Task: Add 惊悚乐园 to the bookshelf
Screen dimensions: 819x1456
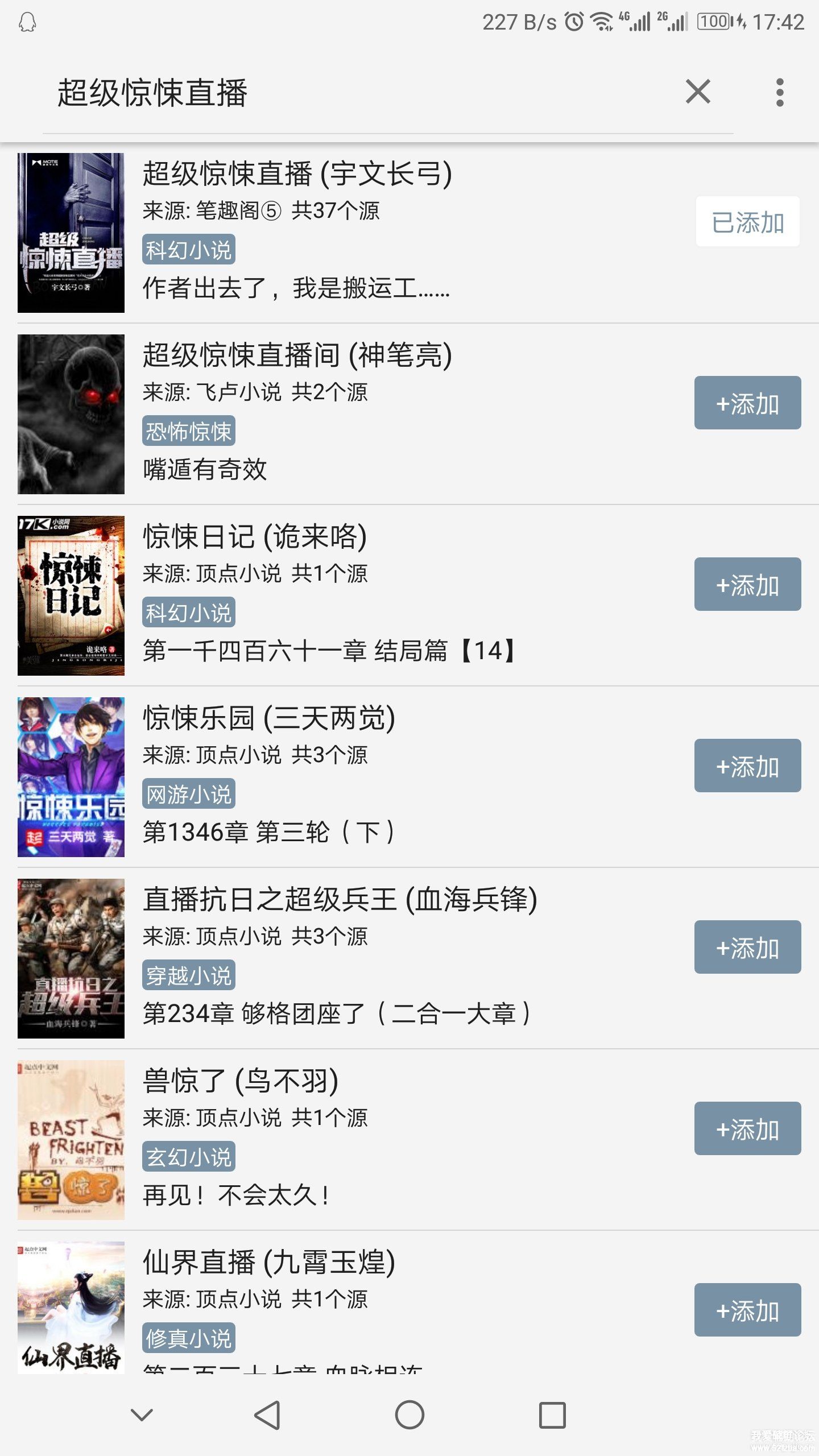Action: pyautogui.click(x=747, y=766)
